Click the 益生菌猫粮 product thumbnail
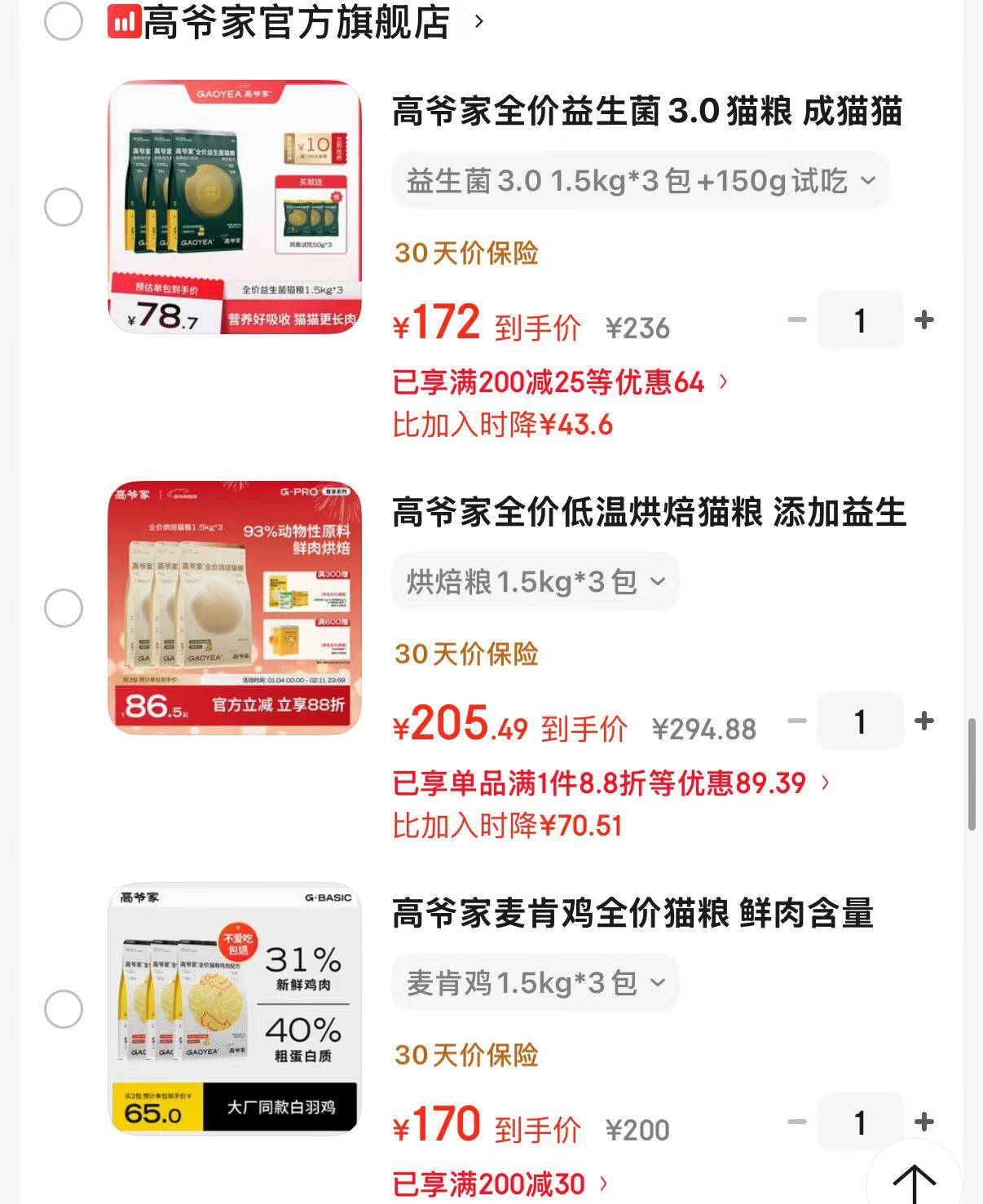 (236, 204)
